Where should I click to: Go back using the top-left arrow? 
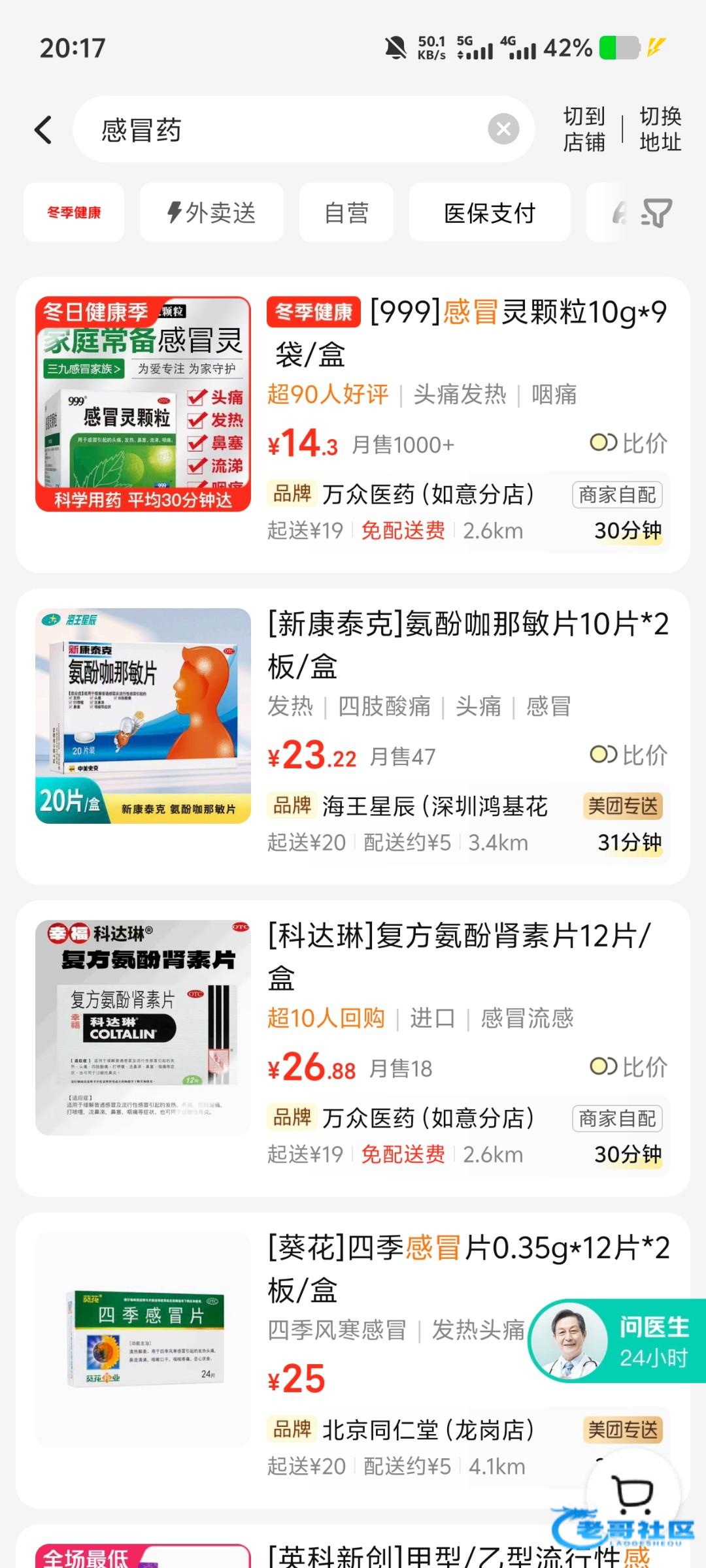click(x=43, y=129)
